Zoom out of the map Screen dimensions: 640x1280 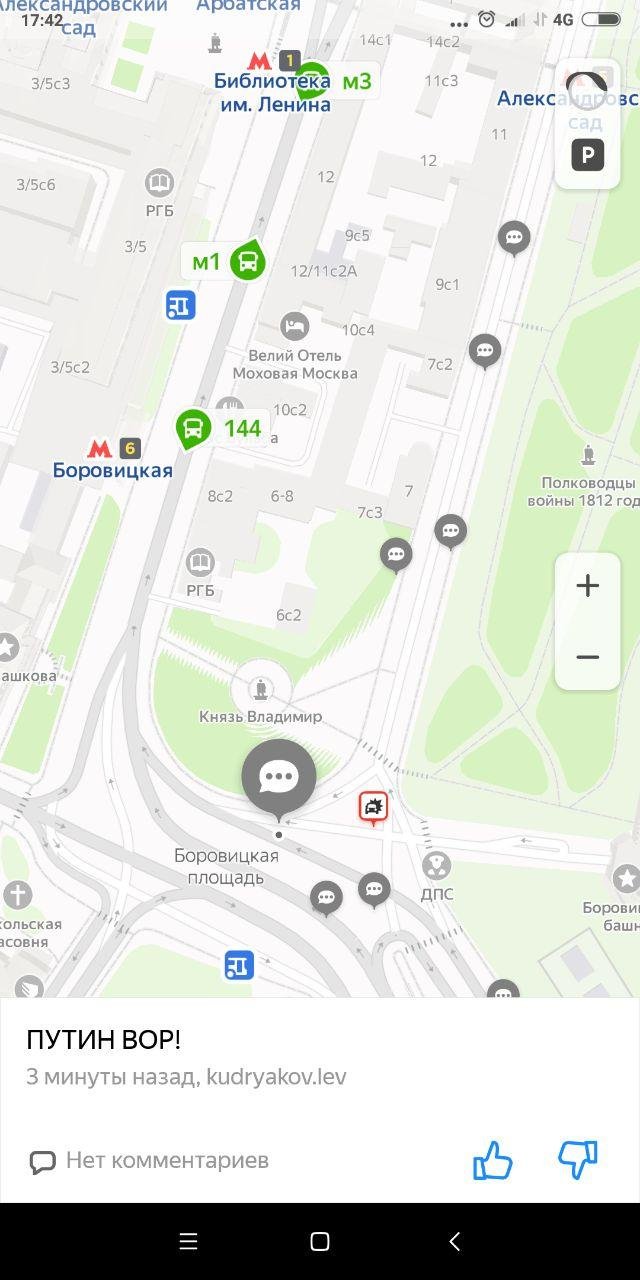(587, 657)
